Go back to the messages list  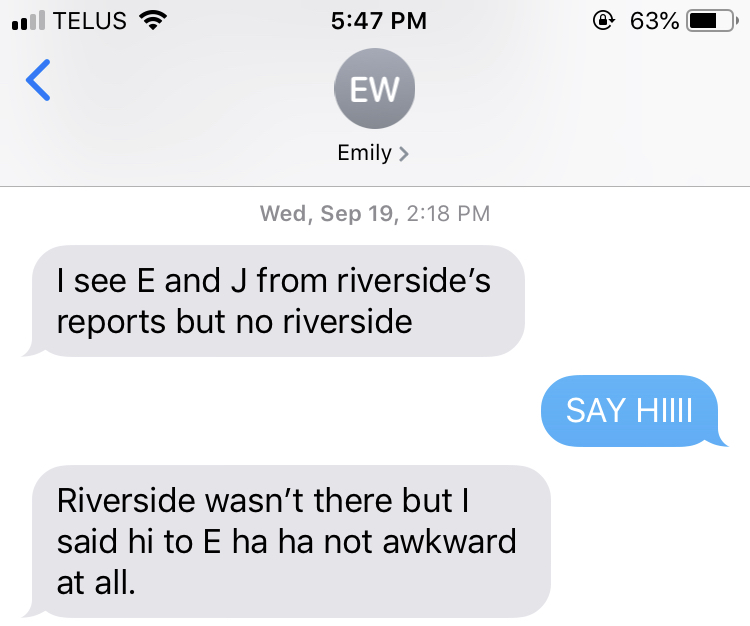[38, 81]
